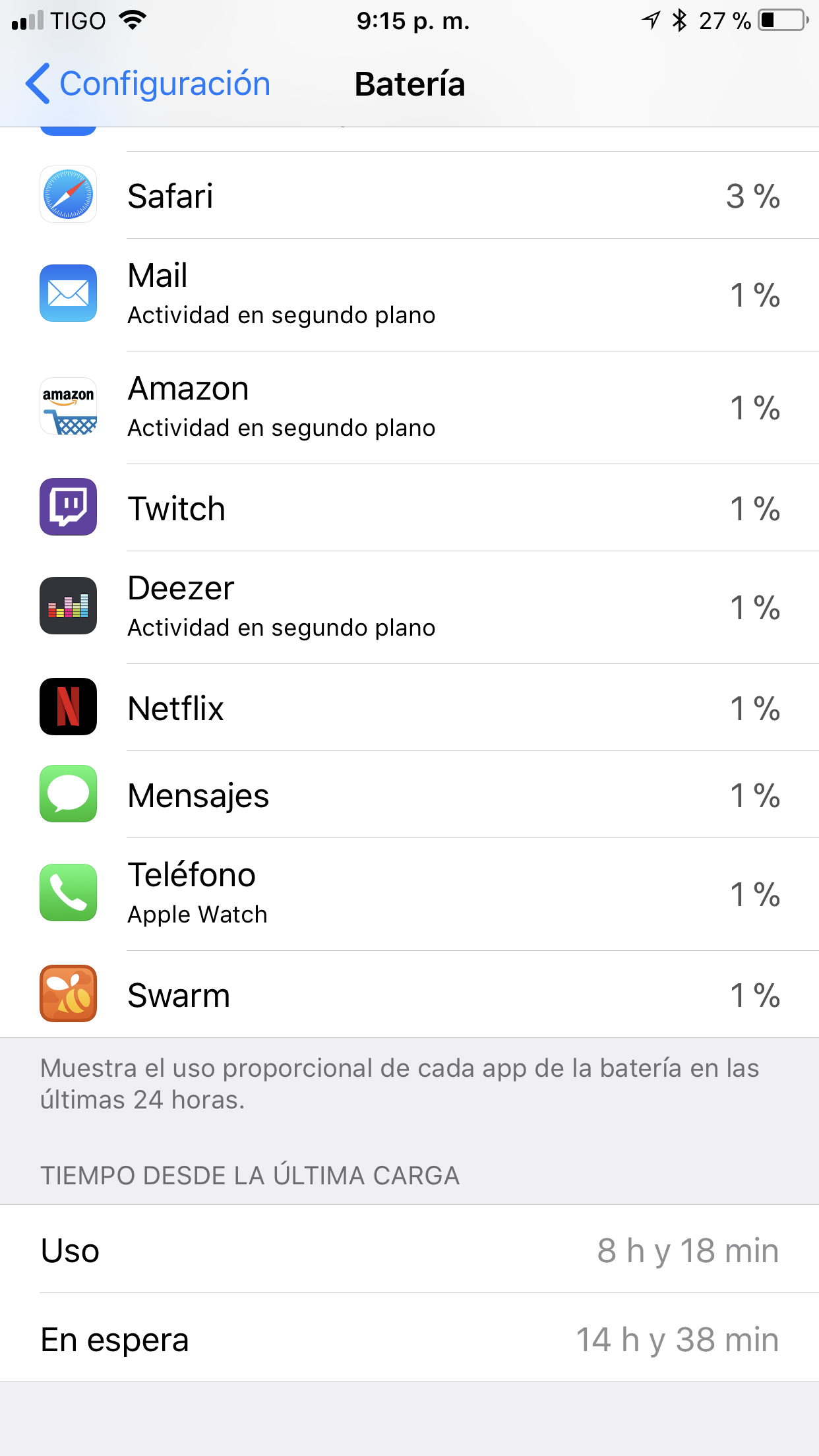819x1456 pixels.
Task: Tap the Amazon row
Action: (x=409, y=408)
